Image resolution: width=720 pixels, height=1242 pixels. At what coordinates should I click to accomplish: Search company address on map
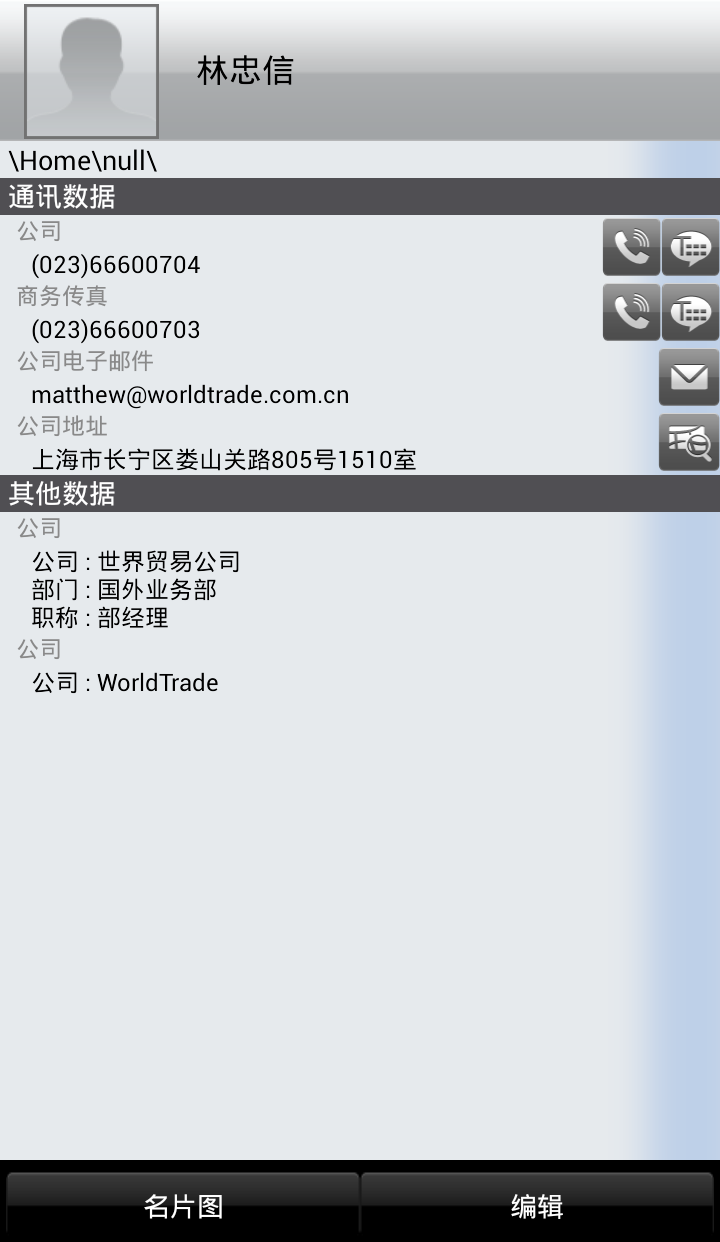click(689, 442)
